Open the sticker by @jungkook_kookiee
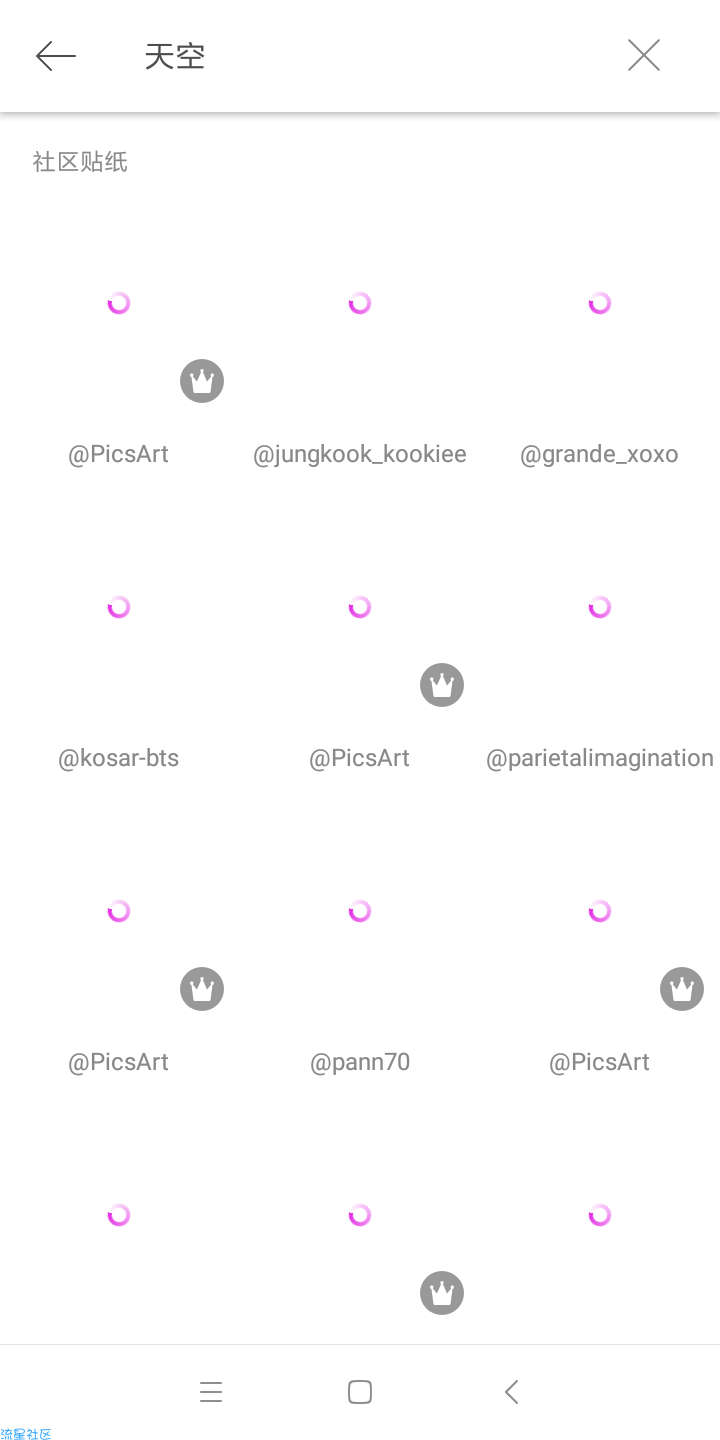Image resolution: width=720 pixels, height=1440 pixels. click(360, 330)
